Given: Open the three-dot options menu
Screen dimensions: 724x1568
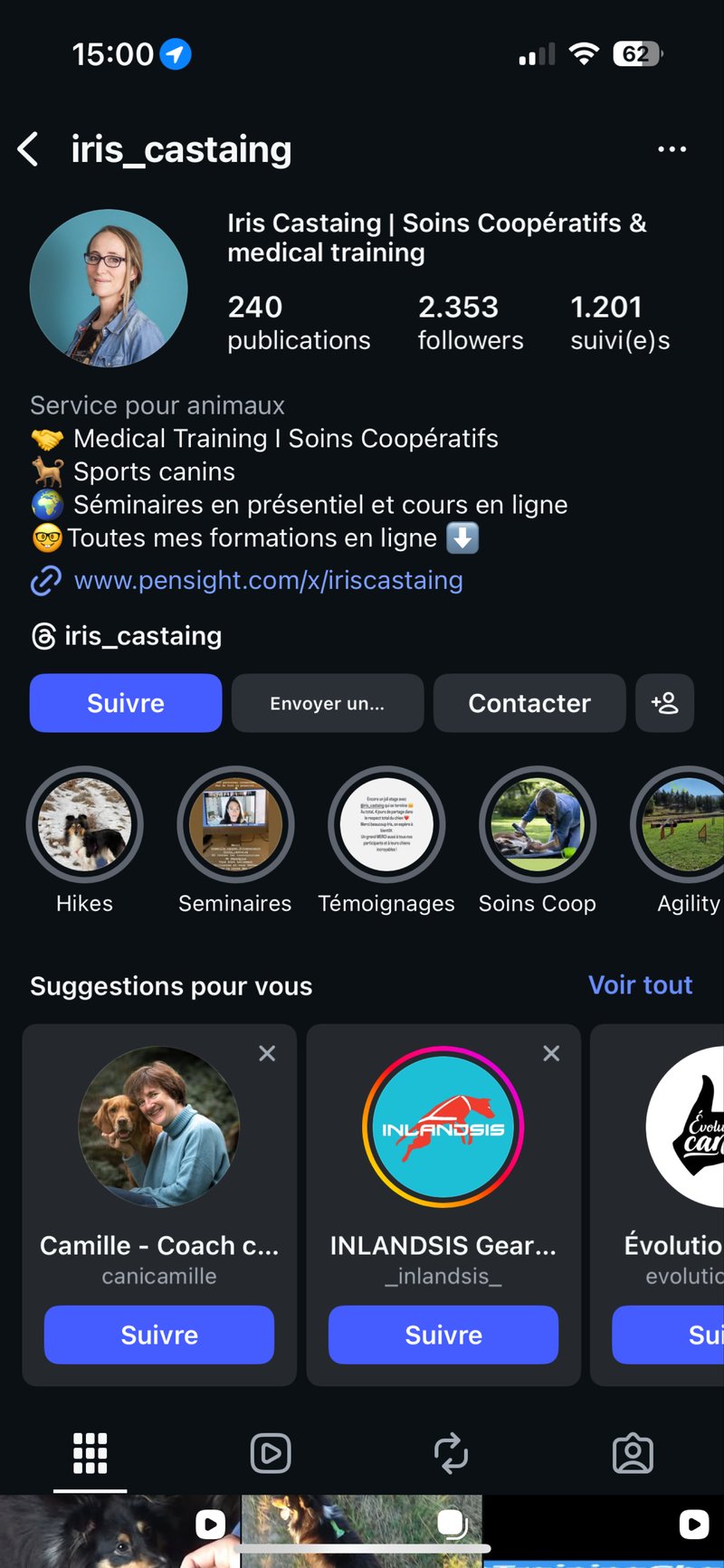Looking at the screenshot, I should (672, 149).
